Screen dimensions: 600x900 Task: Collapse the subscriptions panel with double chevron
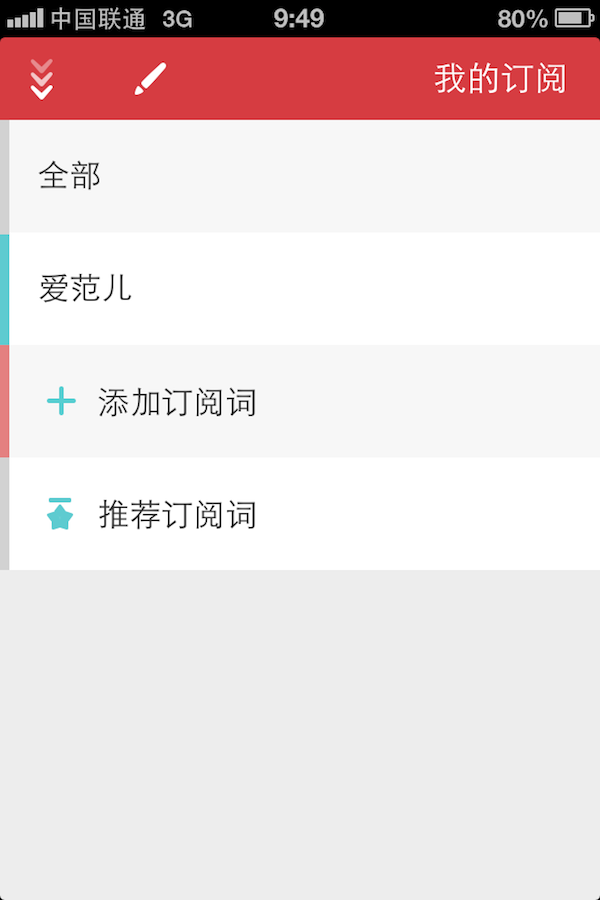[41, 79]
